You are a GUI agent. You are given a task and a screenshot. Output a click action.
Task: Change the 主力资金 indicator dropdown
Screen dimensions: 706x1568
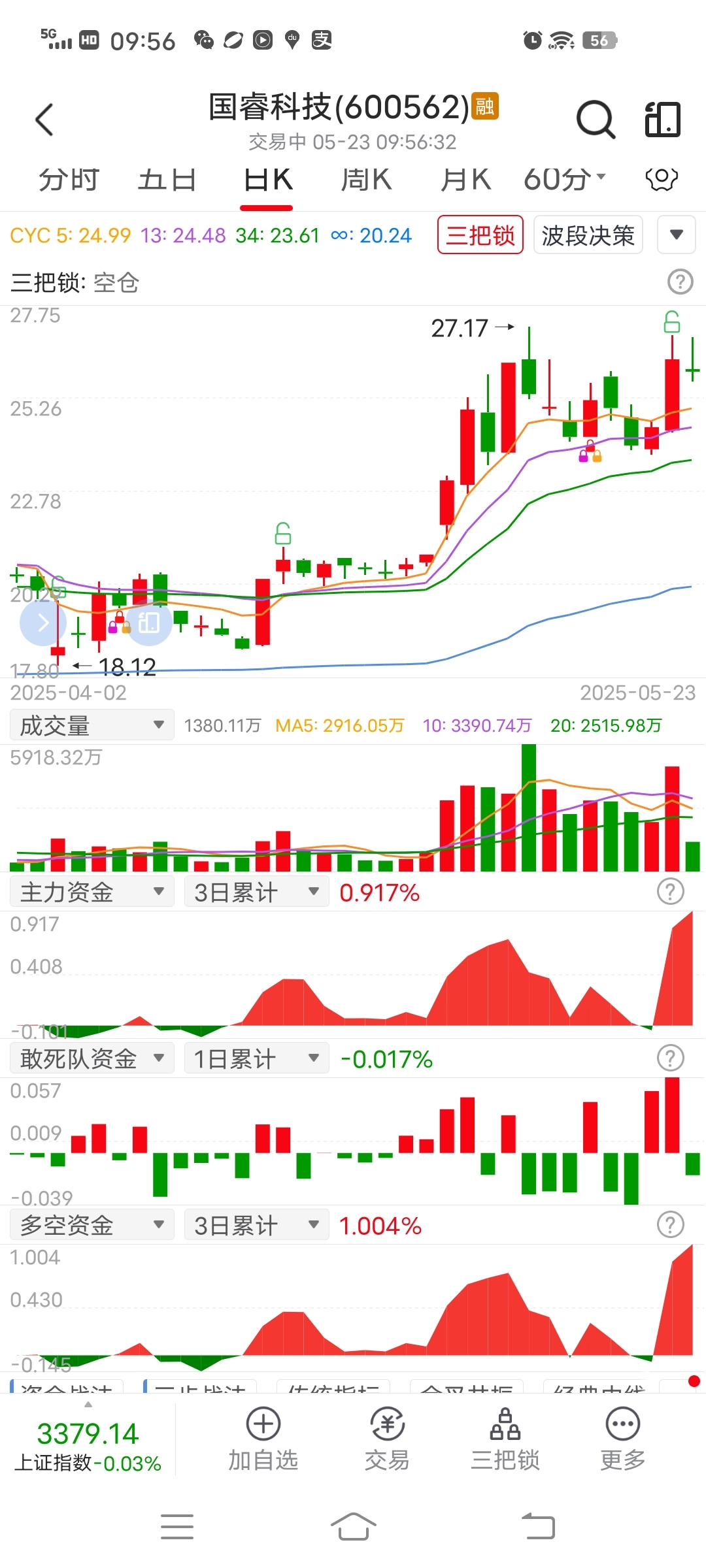click(x=92, y=892)
